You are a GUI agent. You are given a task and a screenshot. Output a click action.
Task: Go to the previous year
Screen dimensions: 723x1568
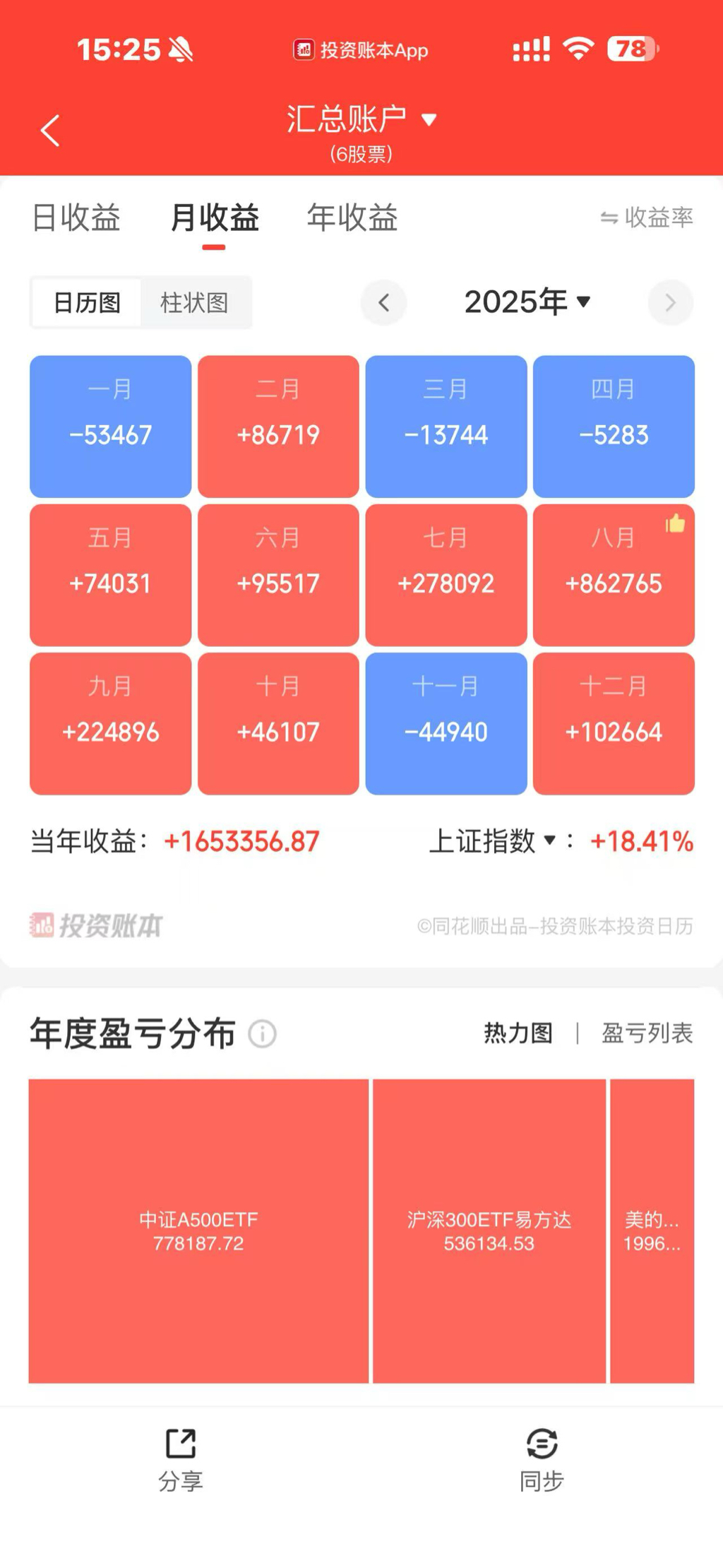(383, 303)
